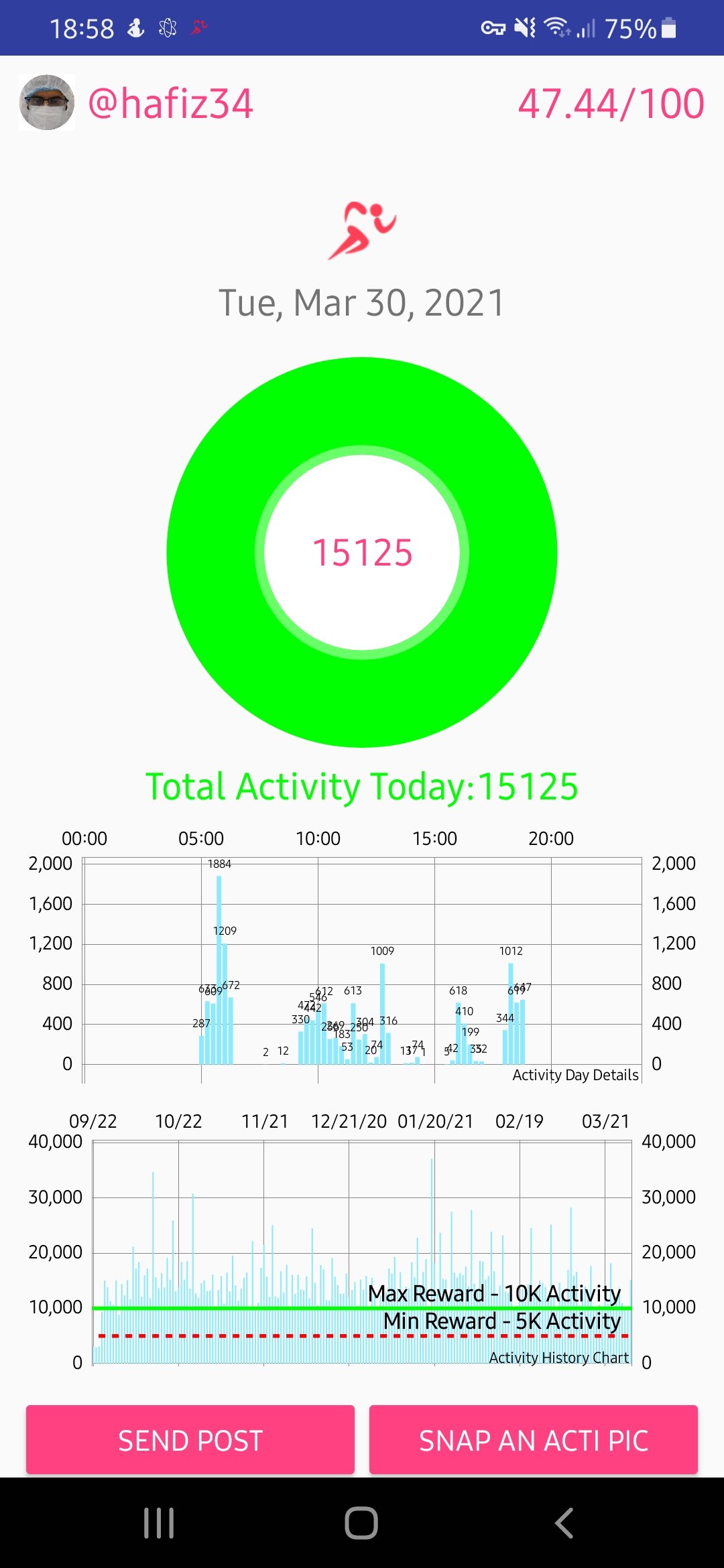Go back using the system back button
Screen dimensions: 724x1568
tap(564, 1522)
